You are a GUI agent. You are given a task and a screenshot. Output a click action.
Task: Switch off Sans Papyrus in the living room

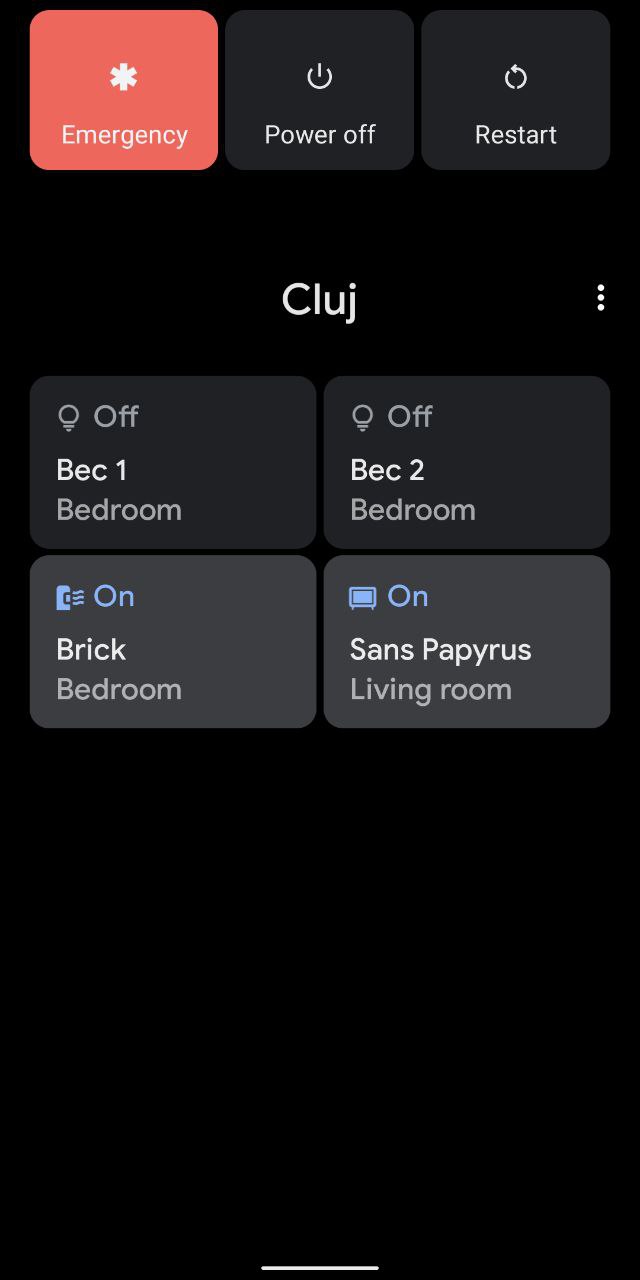pyautogui.click(x=467, y=642)
